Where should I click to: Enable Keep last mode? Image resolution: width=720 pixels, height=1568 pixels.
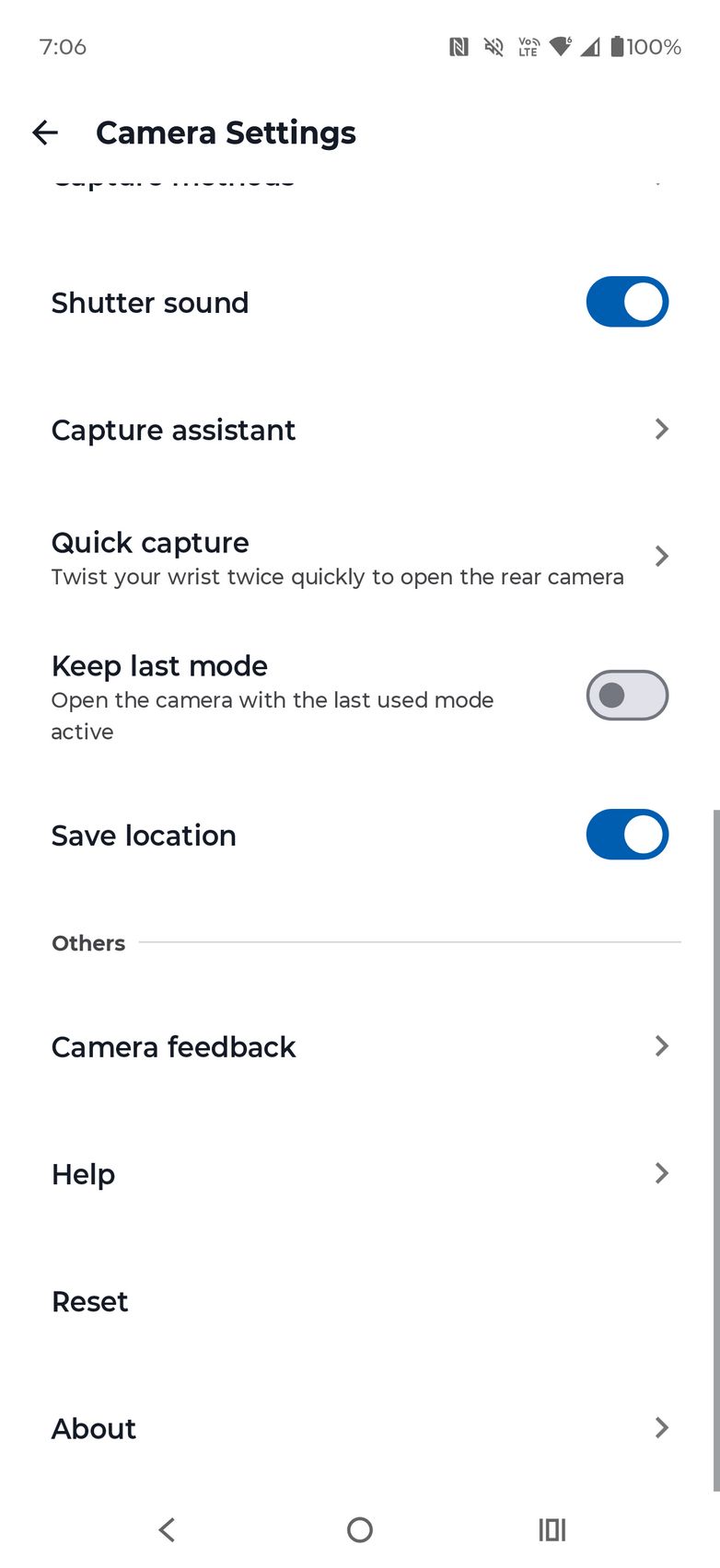click(627, 696)
